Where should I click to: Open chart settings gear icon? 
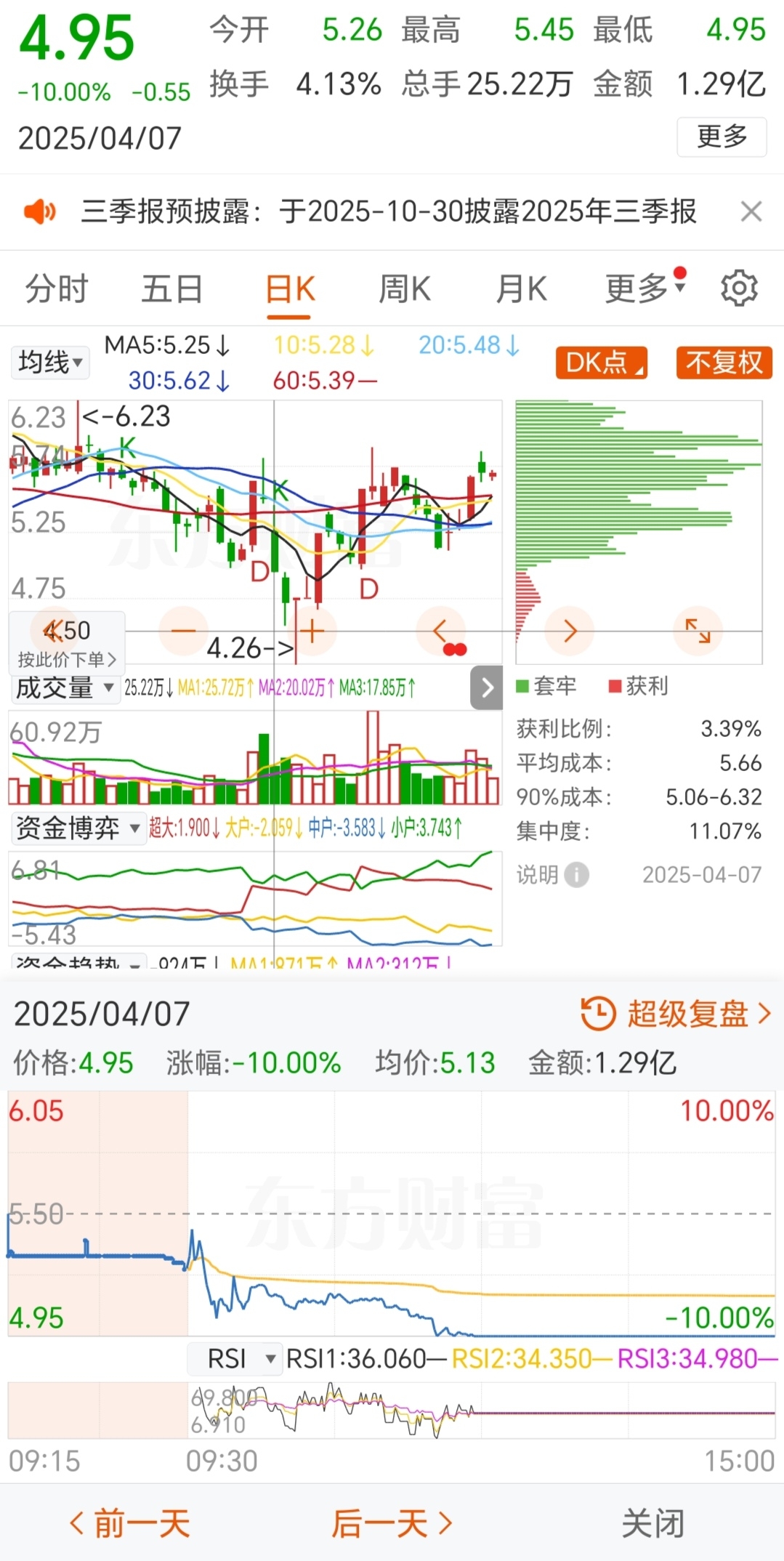coord(739,289)
